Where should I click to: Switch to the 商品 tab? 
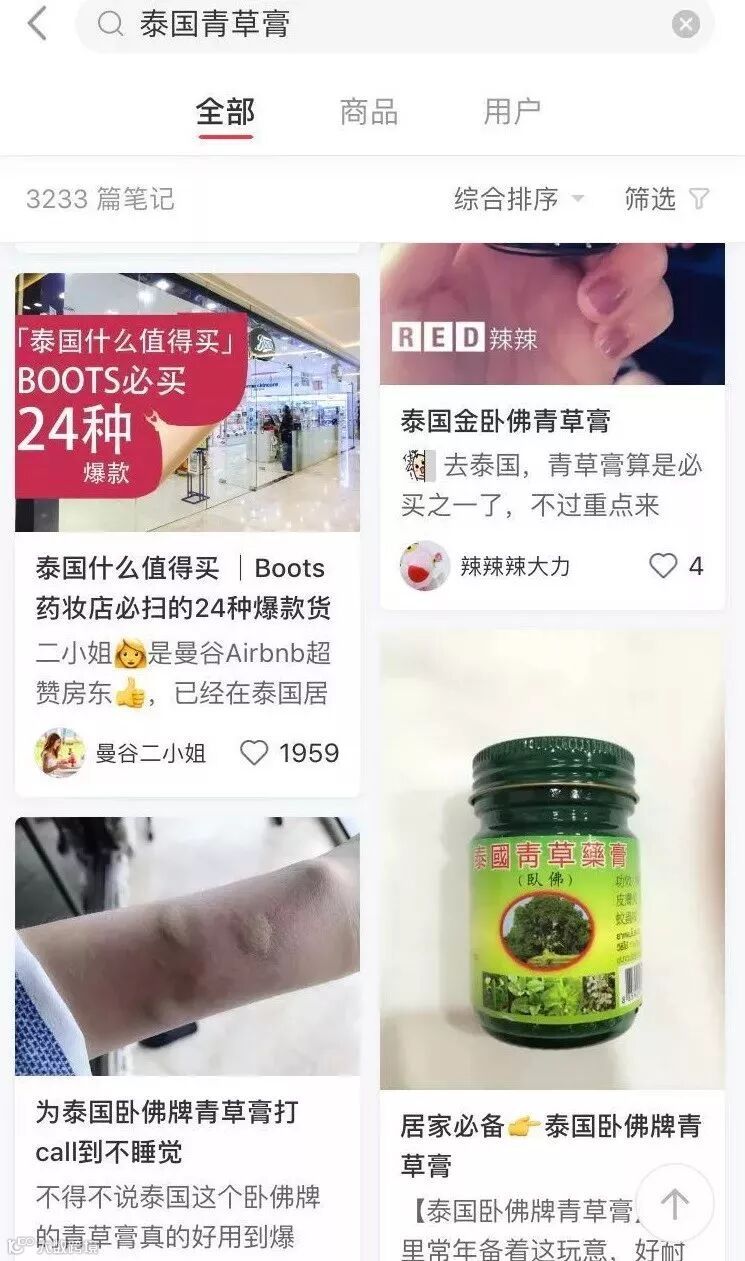pyautogui.click(x=369, y=112)
